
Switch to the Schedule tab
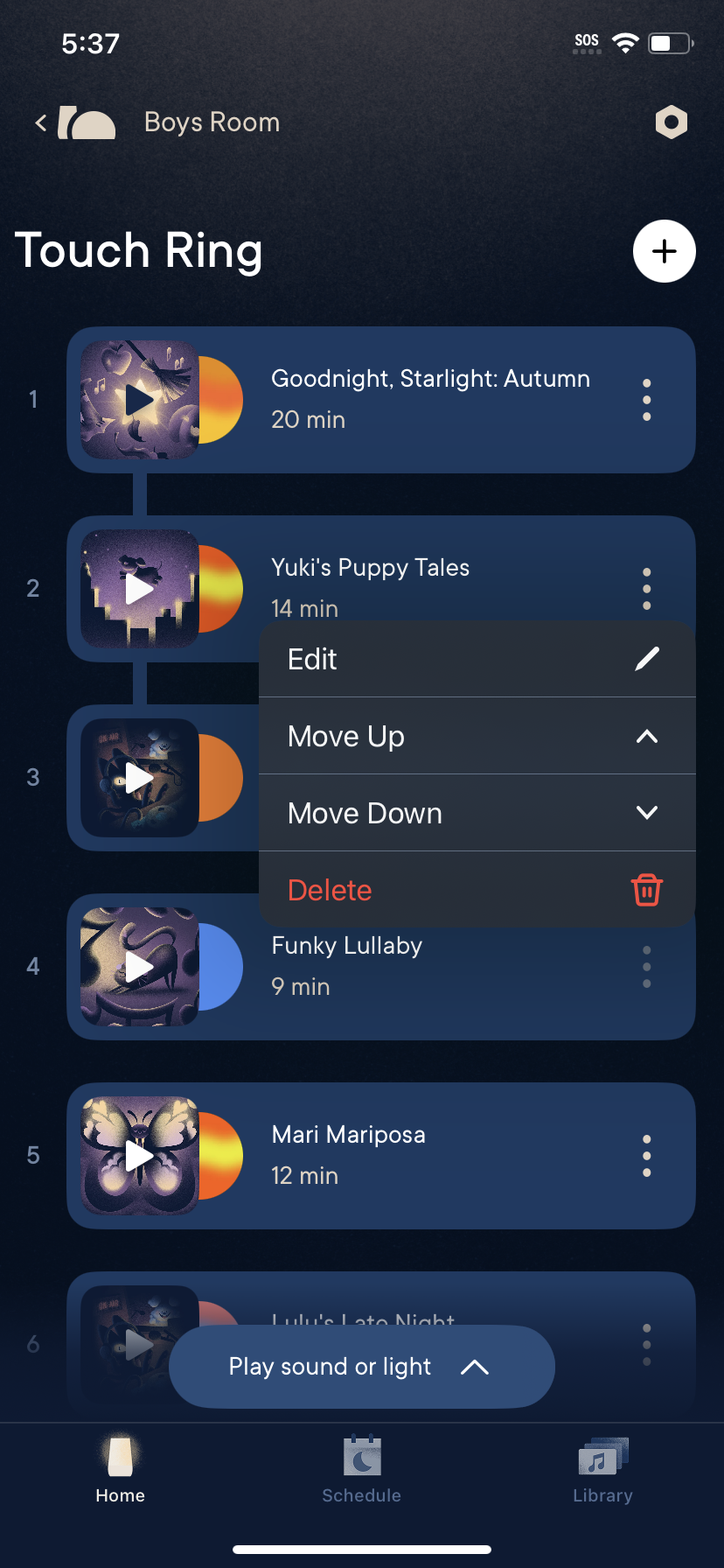tap(361, 1470)
